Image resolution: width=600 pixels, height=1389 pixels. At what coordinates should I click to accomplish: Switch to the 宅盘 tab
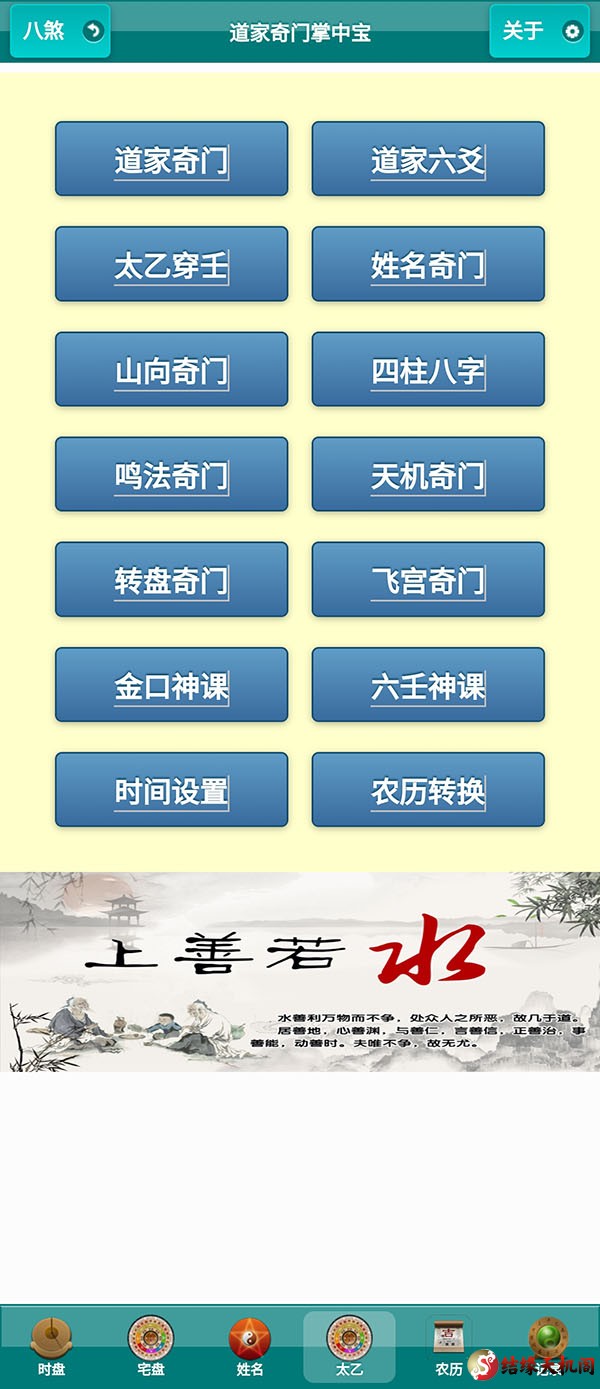(150, 1347)
